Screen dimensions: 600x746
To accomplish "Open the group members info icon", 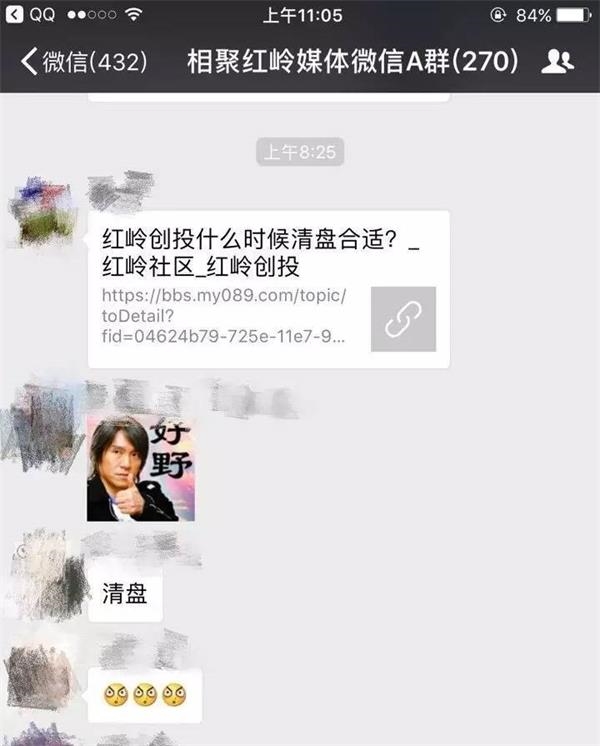I will [x=557, y=62].
